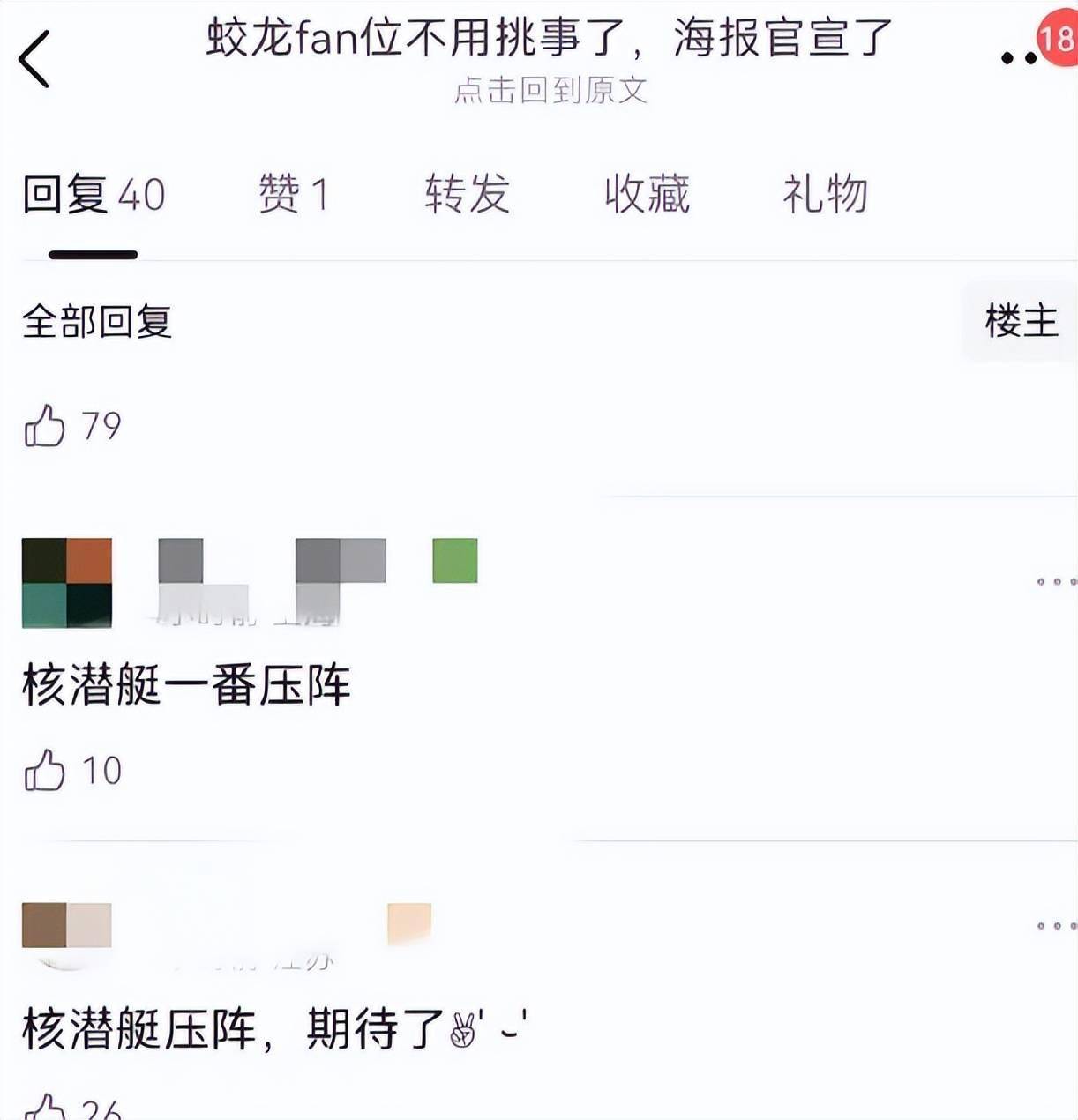This screenshot has width=1078, height=1120.
Task: Tap 点击回到原文 to return to the post
Action: [x=550, y=90]
